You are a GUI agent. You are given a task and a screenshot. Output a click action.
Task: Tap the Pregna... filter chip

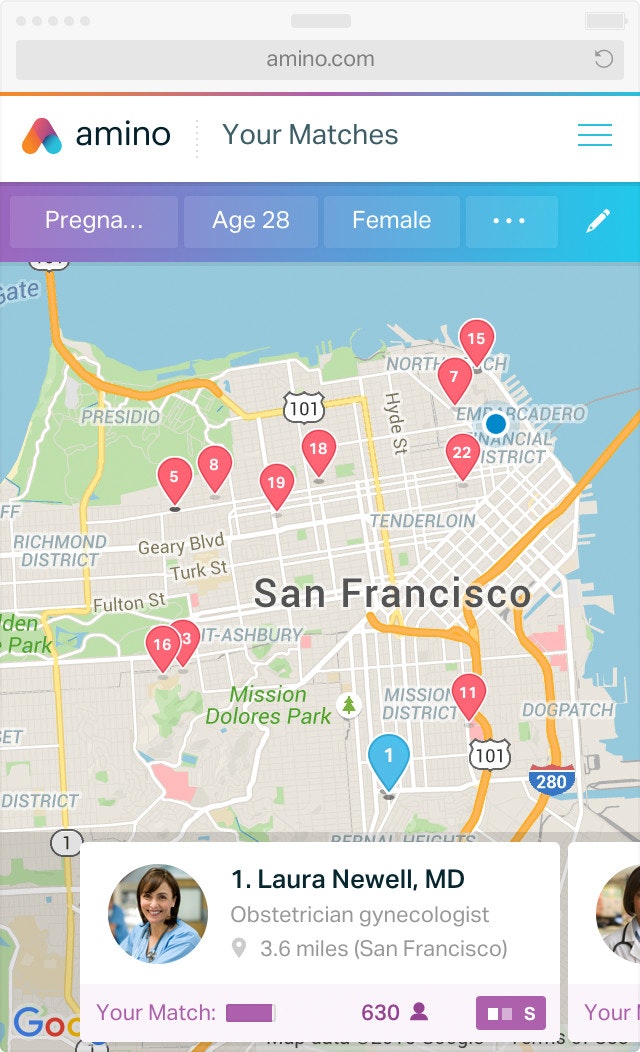pyautogui.click(x=94, y=221)
